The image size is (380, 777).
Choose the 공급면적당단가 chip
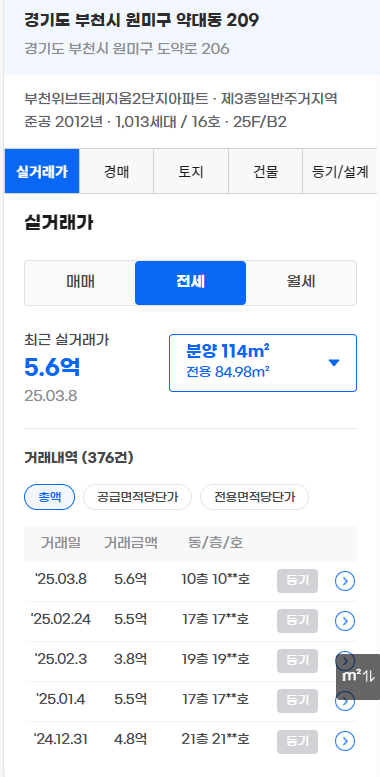(137, 497)
